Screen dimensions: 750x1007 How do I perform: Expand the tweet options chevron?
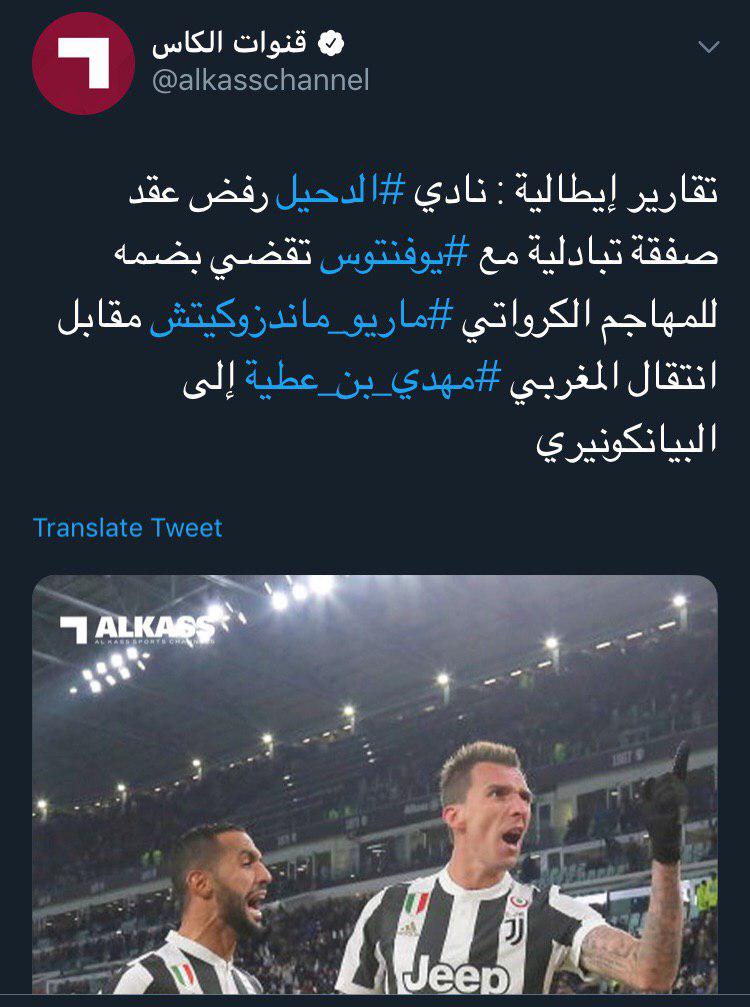click(x=708, y=47)
